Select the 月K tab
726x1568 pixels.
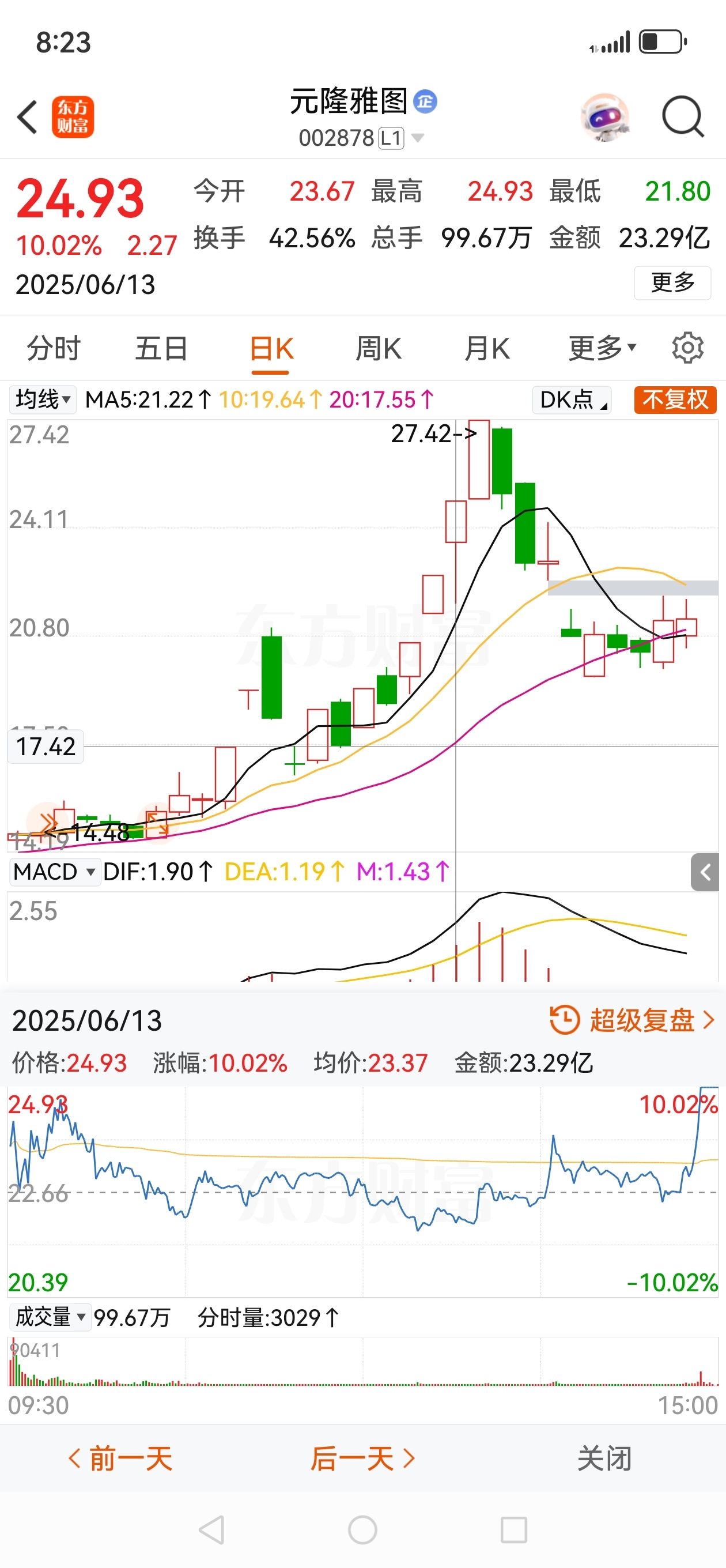pos(487,349)
